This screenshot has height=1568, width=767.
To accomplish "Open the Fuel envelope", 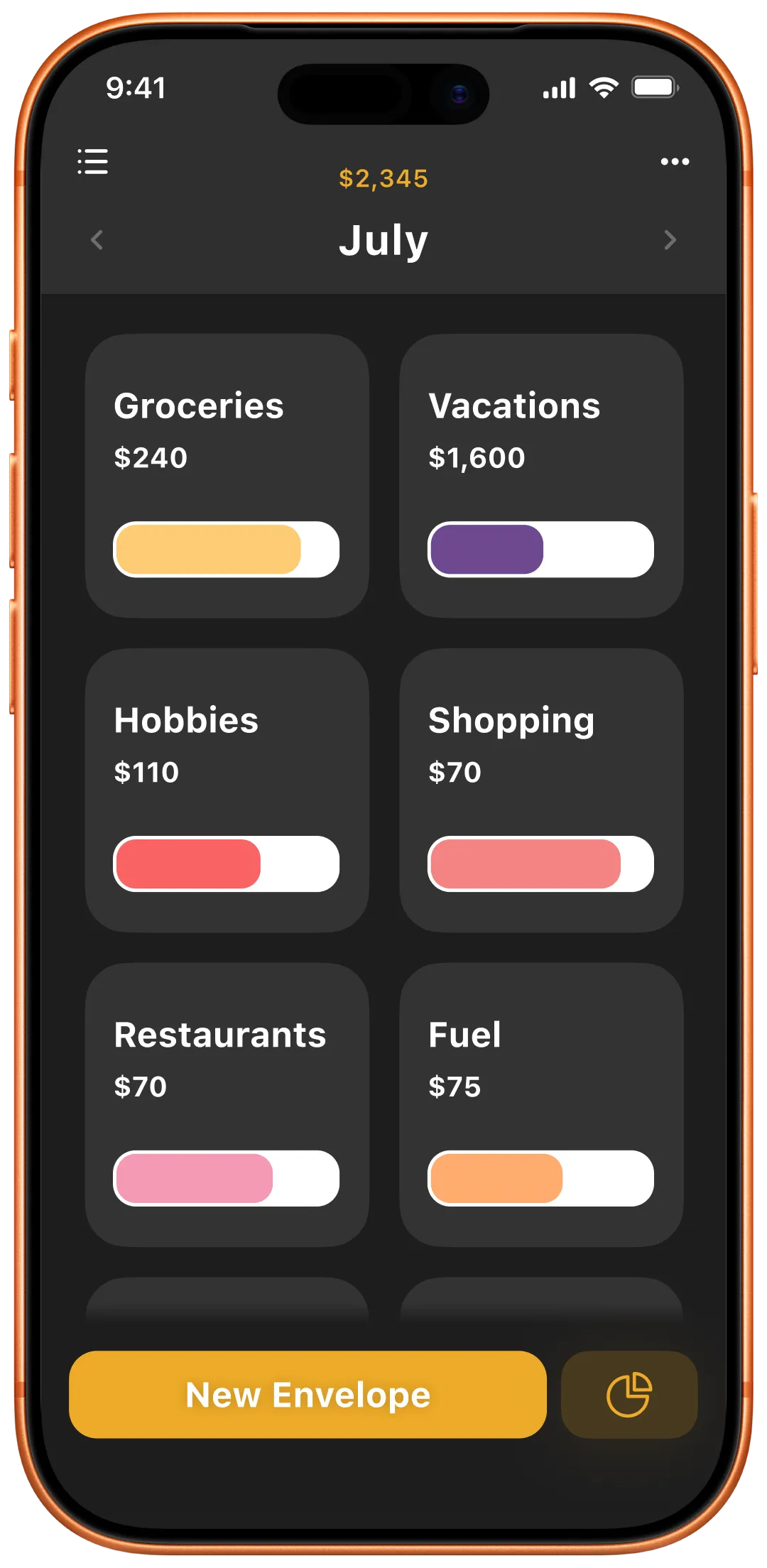I will 541,1104.
